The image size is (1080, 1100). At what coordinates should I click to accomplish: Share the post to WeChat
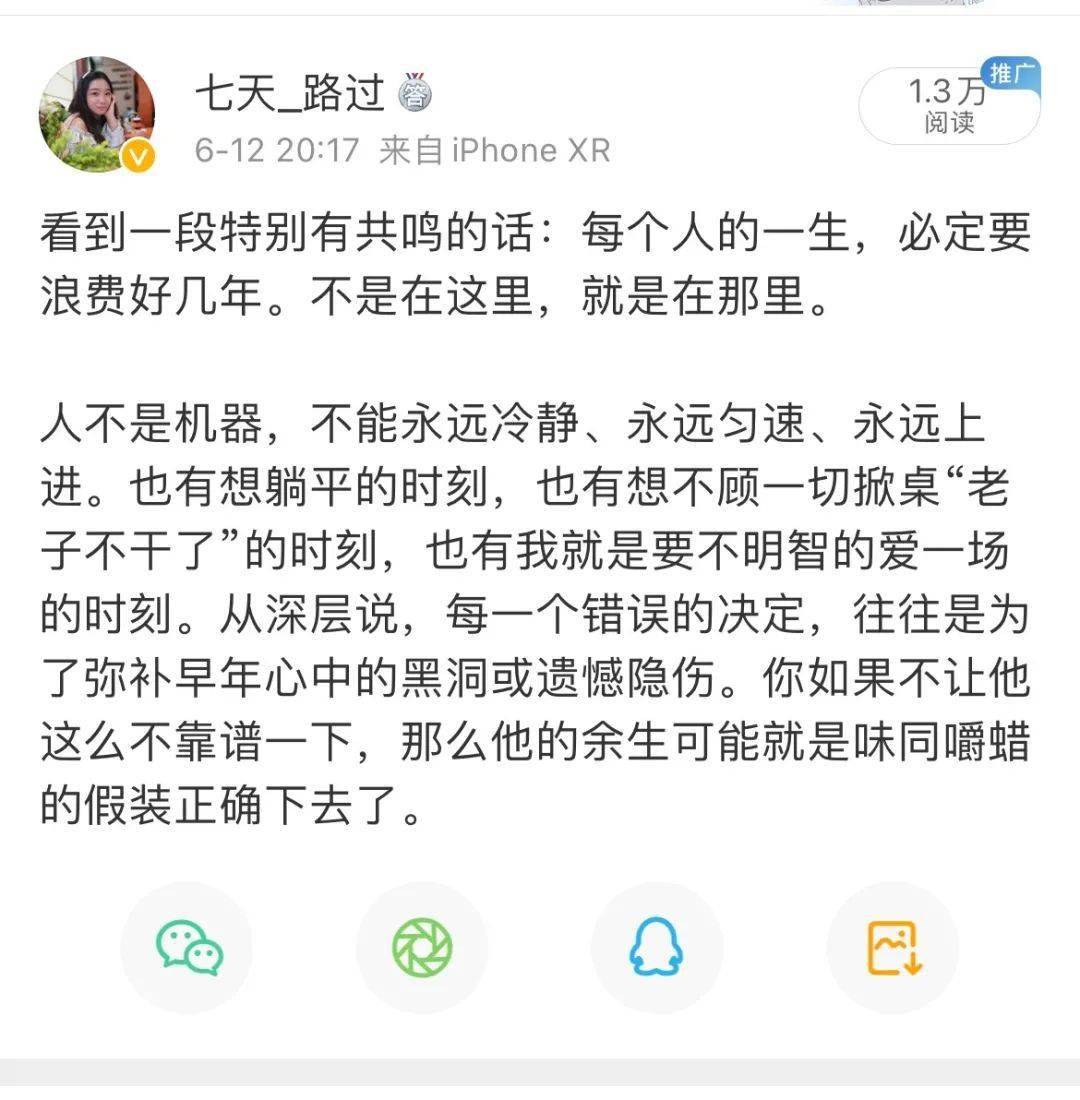(187, 946)
